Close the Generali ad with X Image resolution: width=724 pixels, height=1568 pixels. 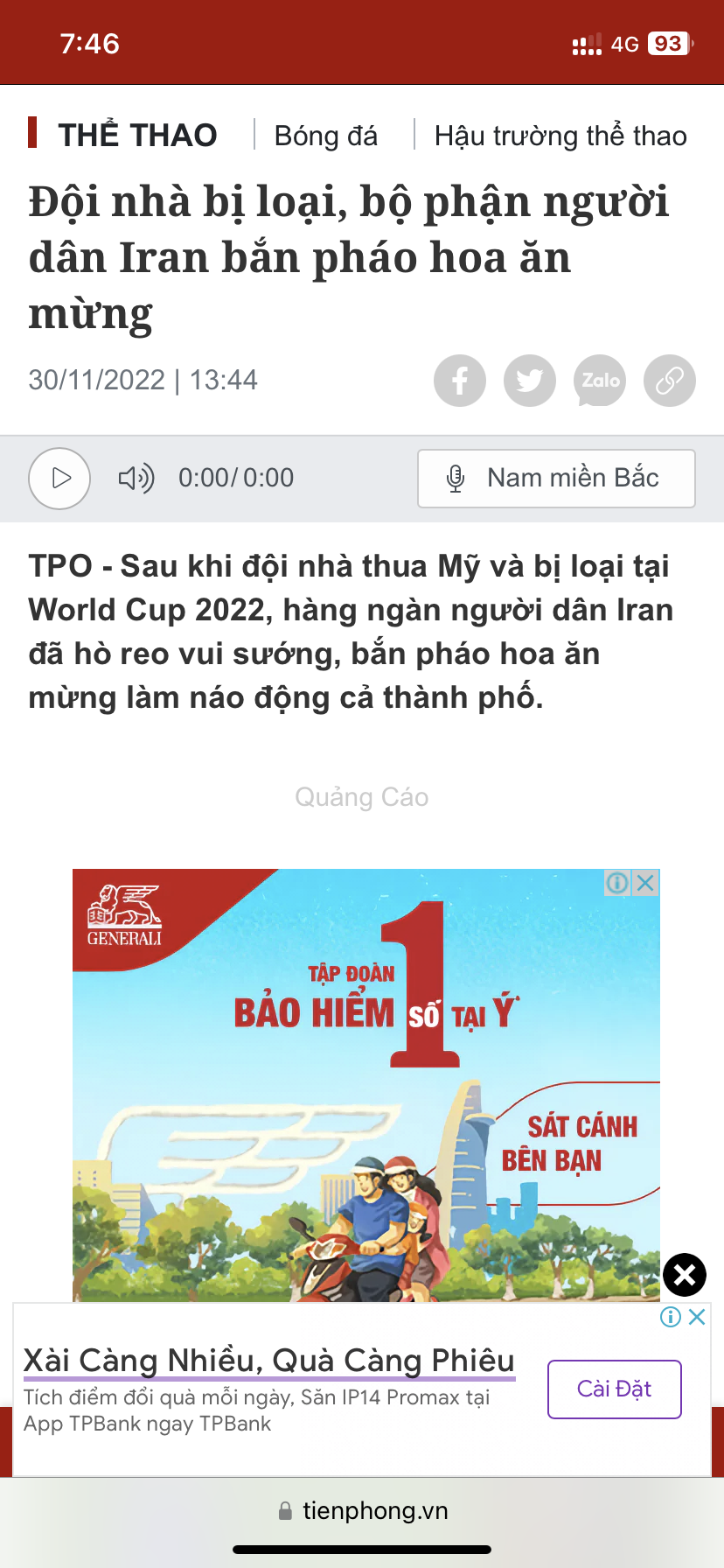(646, 883)
